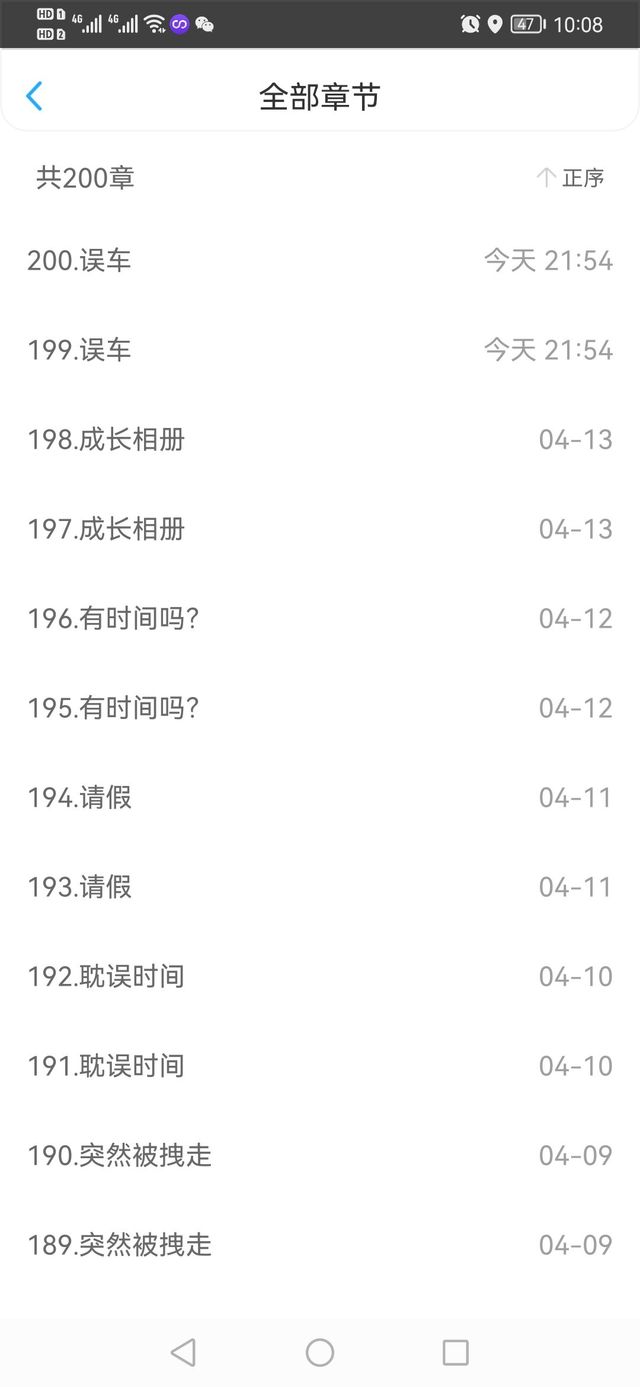The width and height of the screenshot is (640, 1387).
Task: Open chapter 192.耽误时间
Action: pos(320,976)
